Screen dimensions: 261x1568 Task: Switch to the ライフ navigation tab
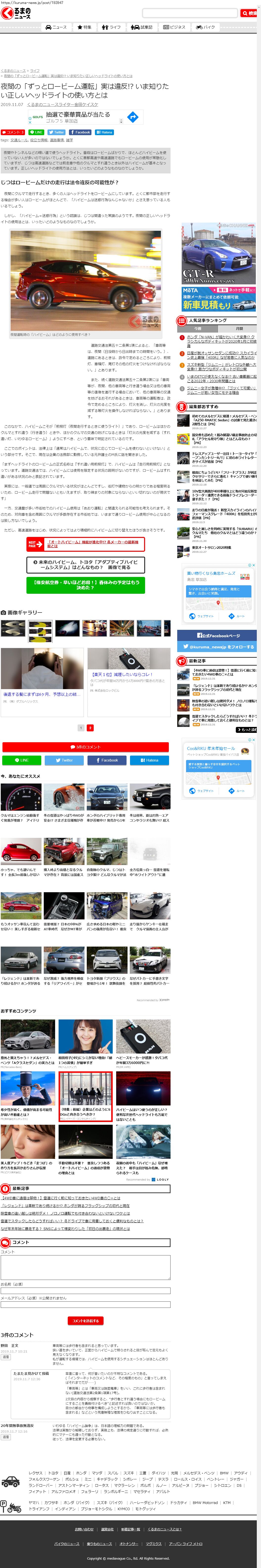(x=111, y=27)
